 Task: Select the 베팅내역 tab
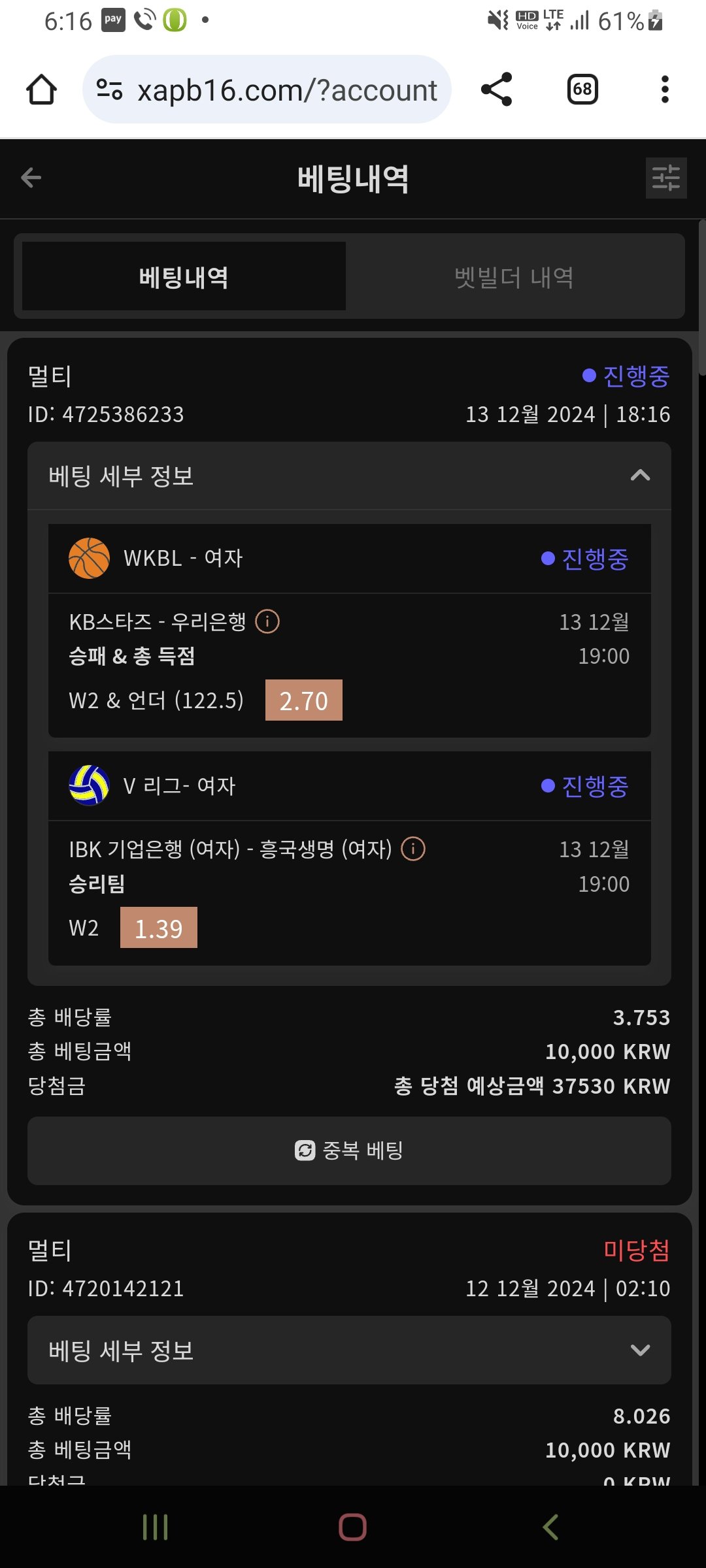click(x=184, y=277)
